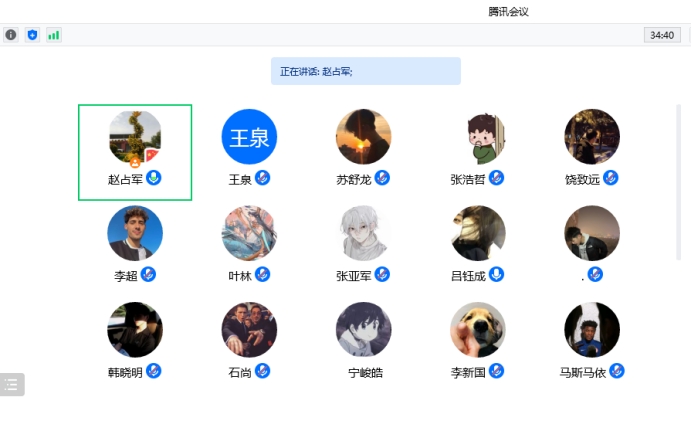Open 张亚军's participant tile
This screenshot has height=442, width=692.
coord(363,233)
